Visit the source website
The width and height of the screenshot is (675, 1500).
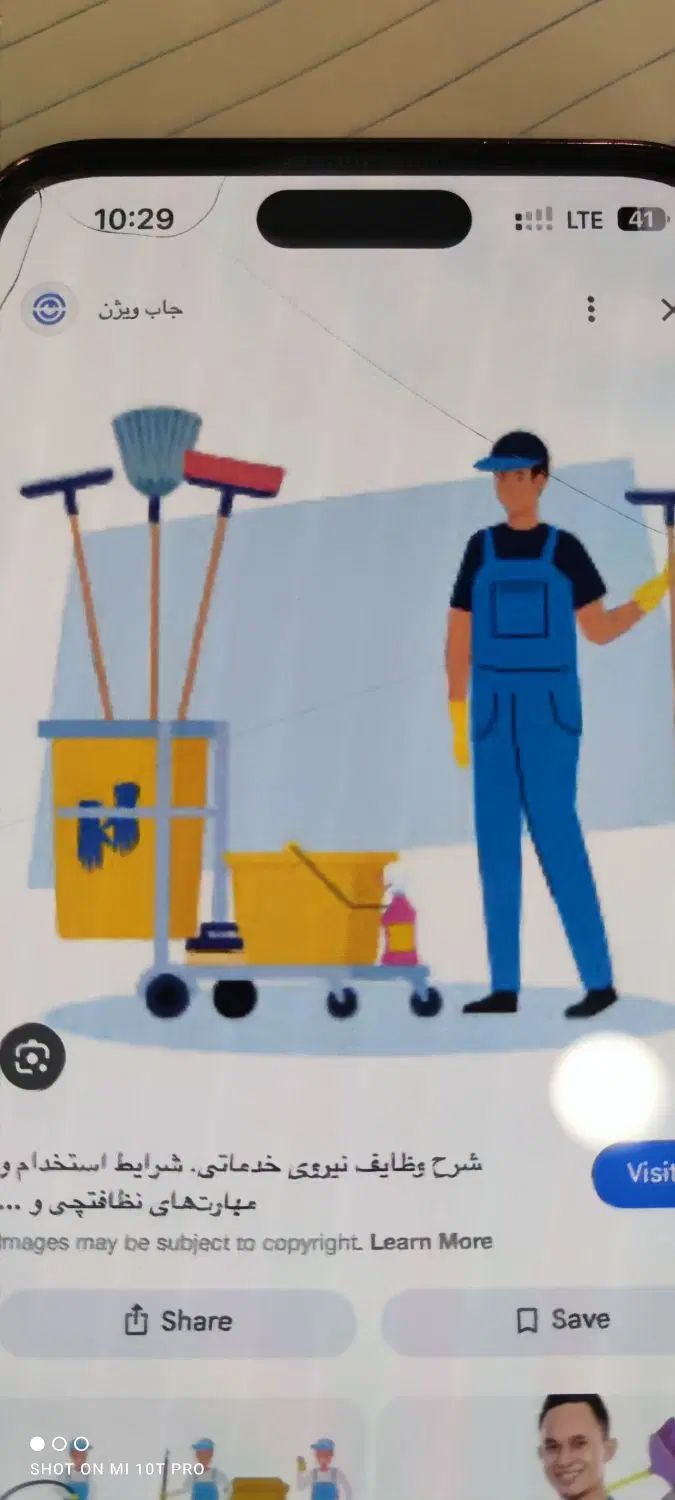(x=638, y=1173)
